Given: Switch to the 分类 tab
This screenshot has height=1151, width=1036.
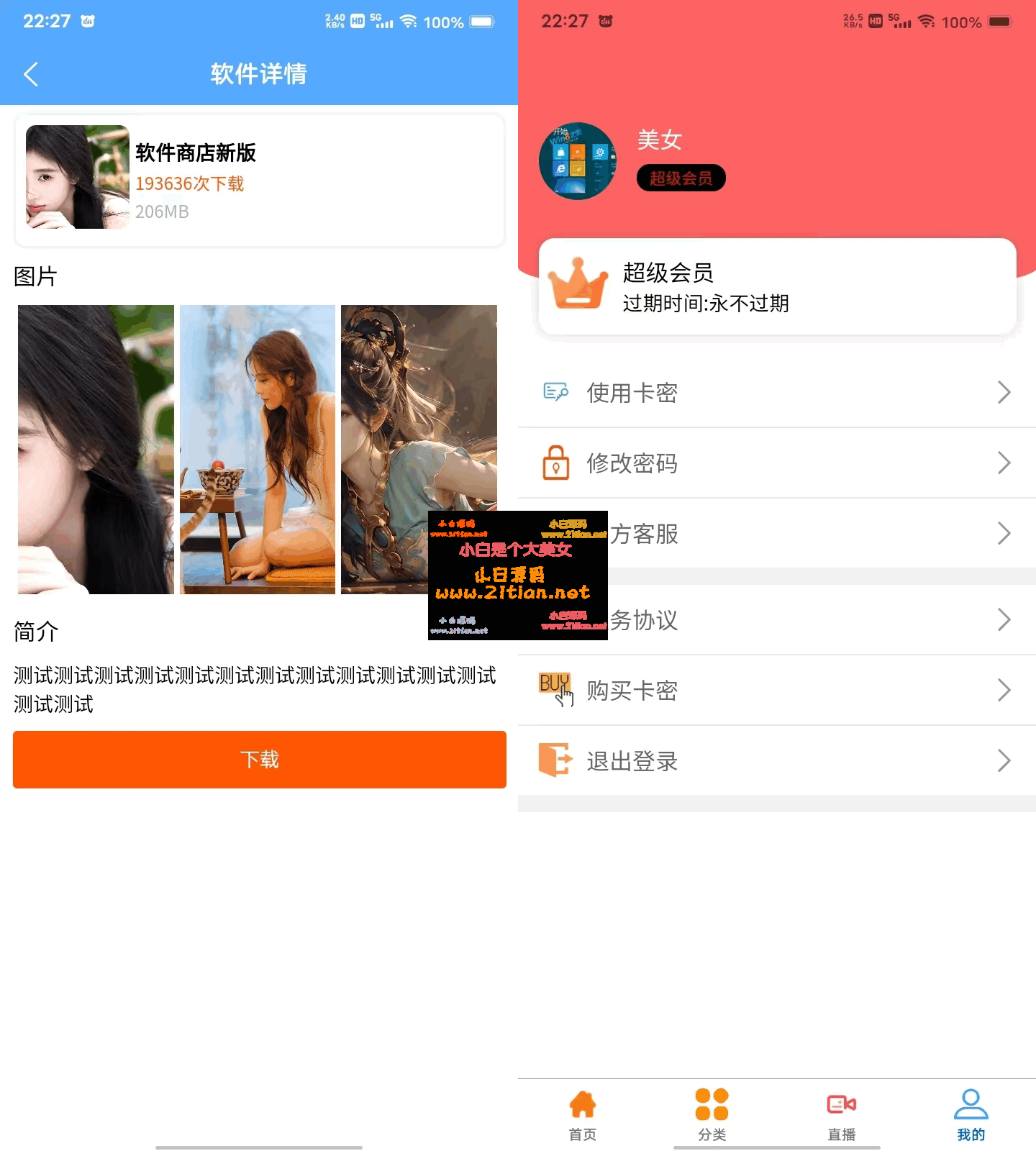Looking at the screenshot, I should pos(712,1115).
